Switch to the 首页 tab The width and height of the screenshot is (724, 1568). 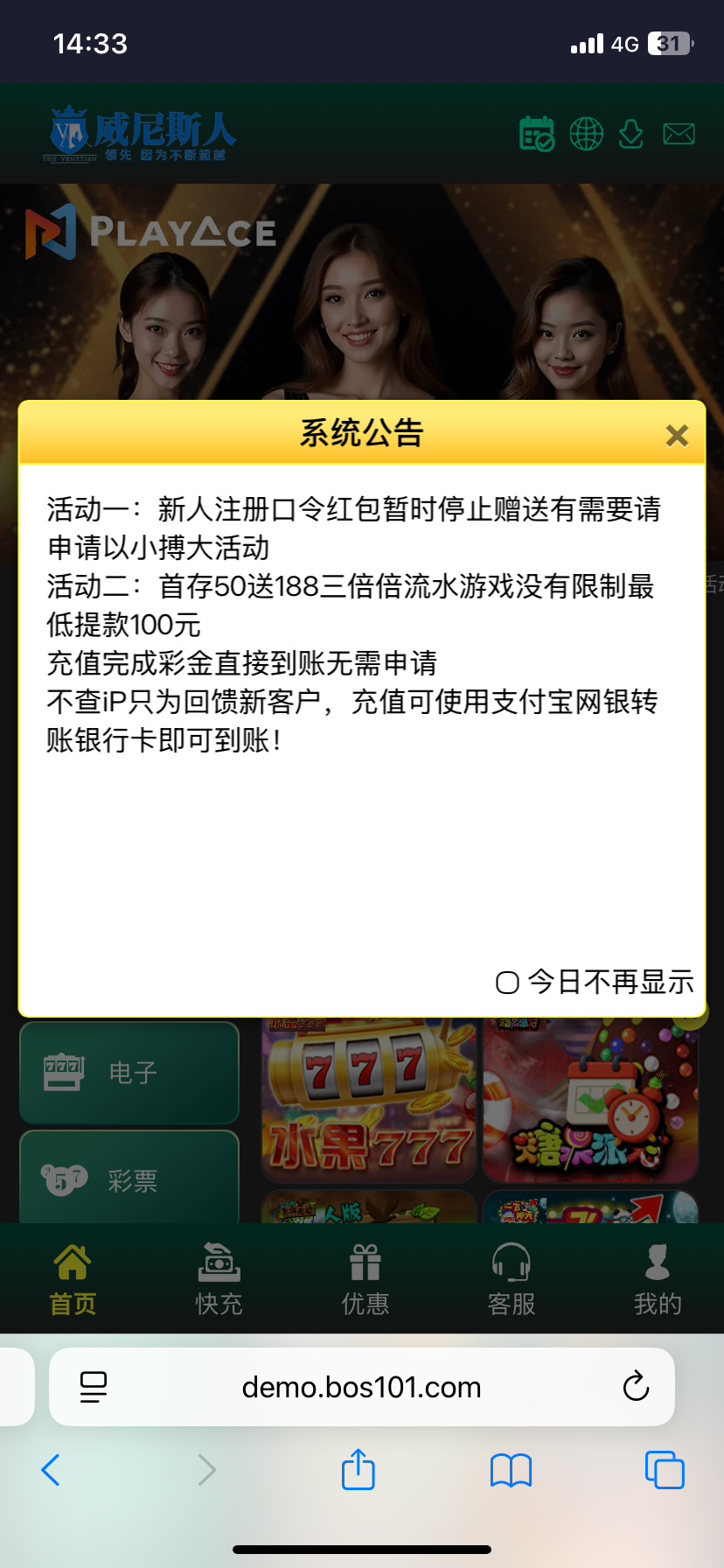[x=73, y=1280]
